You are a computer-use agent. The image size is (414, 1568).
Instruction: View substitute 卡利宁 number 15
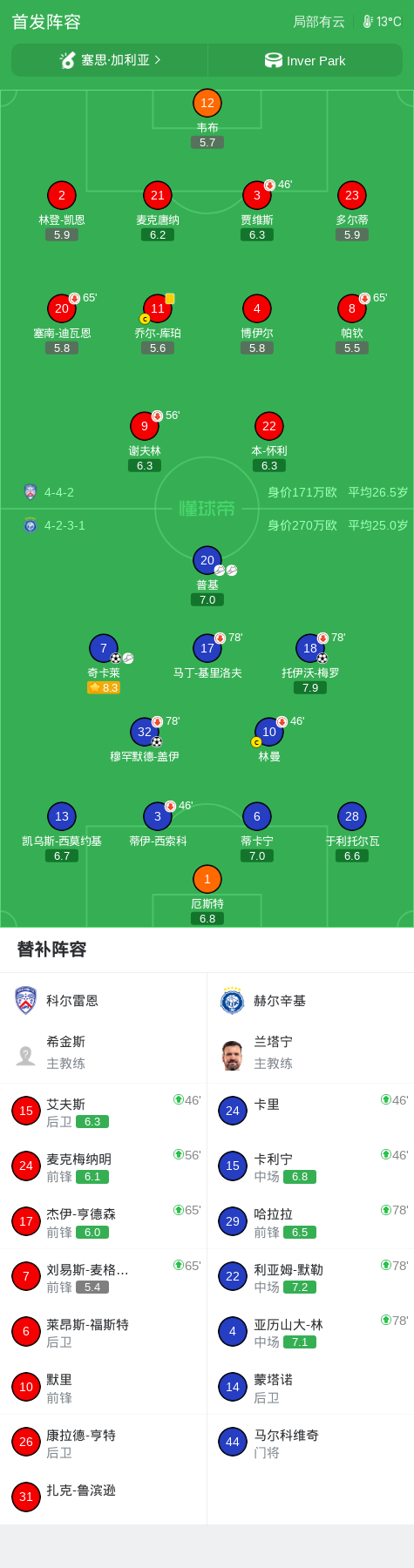[x=310, y=1166]
